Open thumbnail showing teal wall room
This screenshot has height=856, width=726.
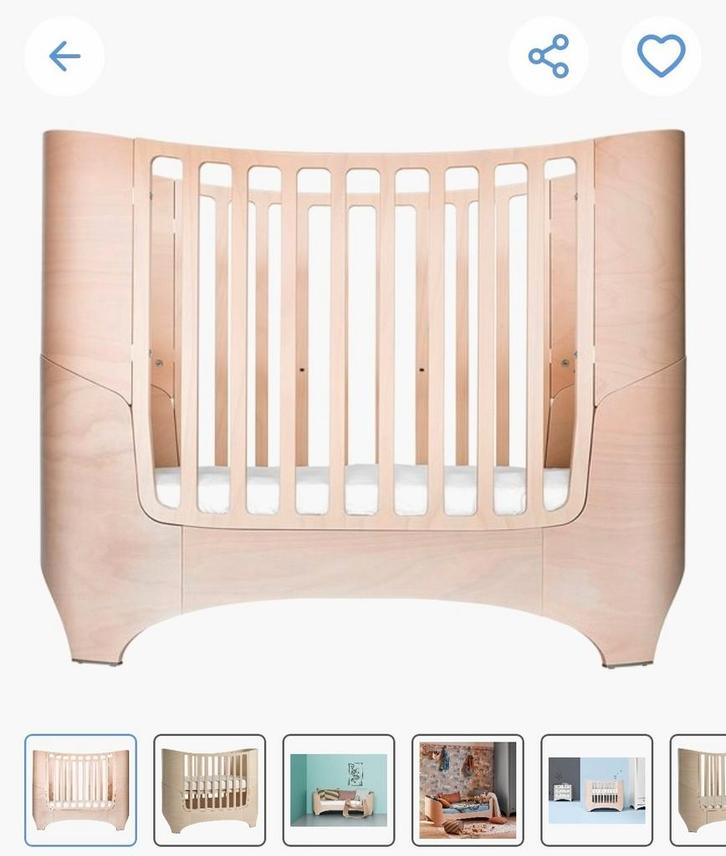click(x=338, y=790)
